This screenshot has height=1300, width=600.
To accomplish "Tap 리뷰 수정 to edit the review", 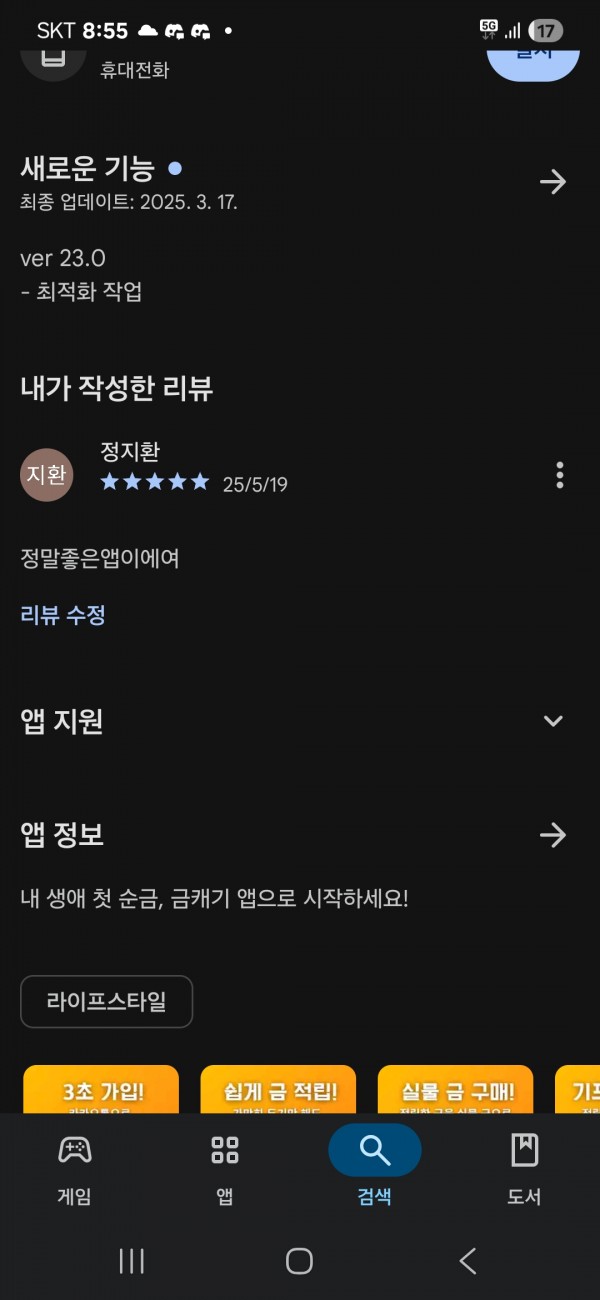I will click(63, 615).
